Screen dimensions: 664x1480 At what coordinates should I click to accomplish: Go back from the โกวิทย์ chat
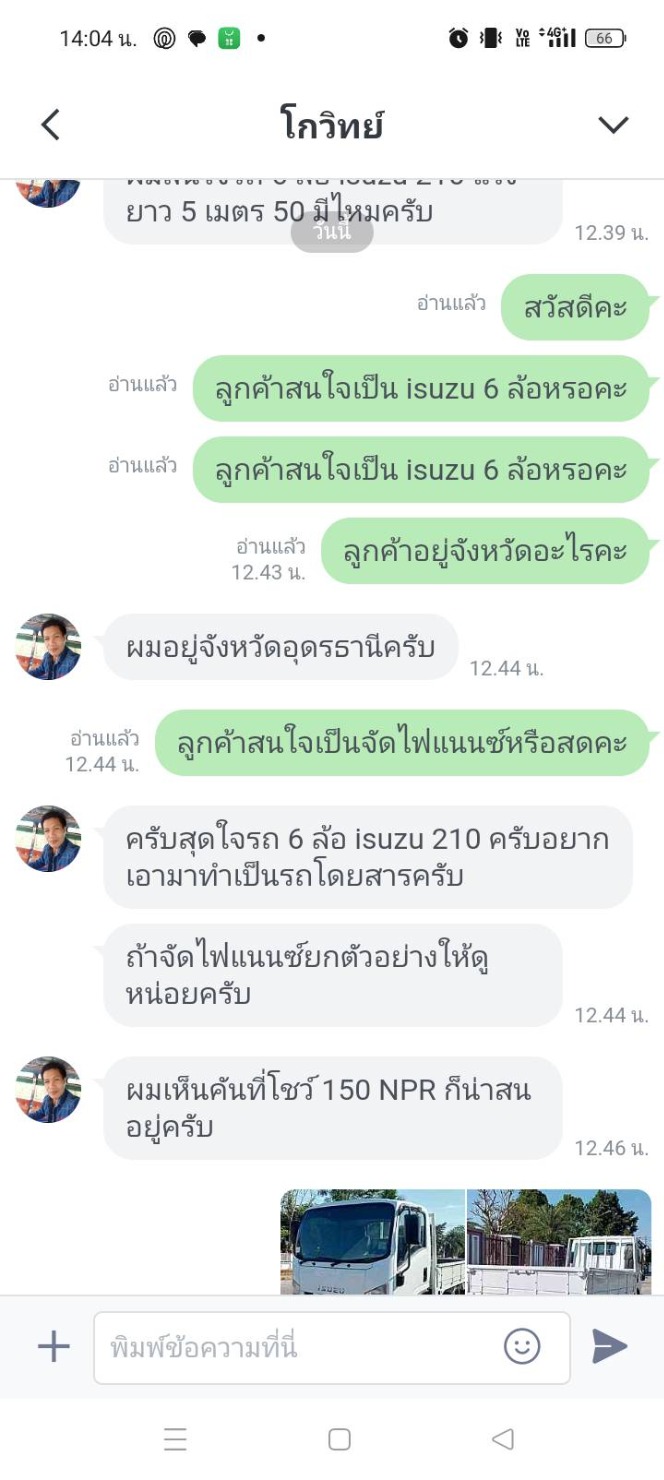[x=51, y=125]
